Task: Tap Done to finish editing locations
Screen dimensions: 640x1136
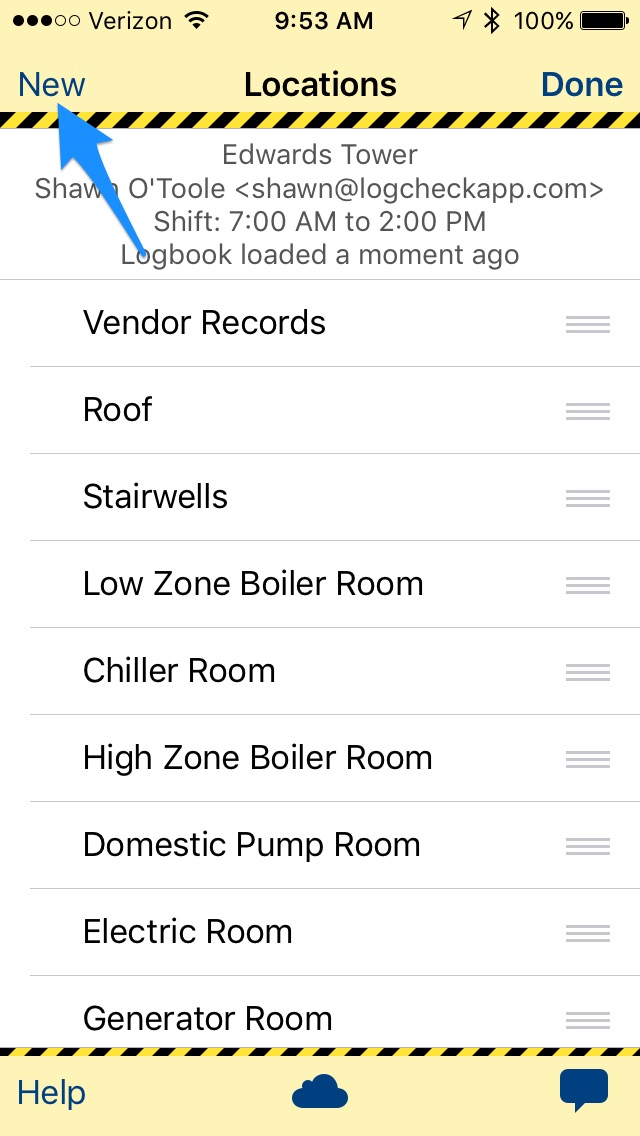Action: pos(581,85)
